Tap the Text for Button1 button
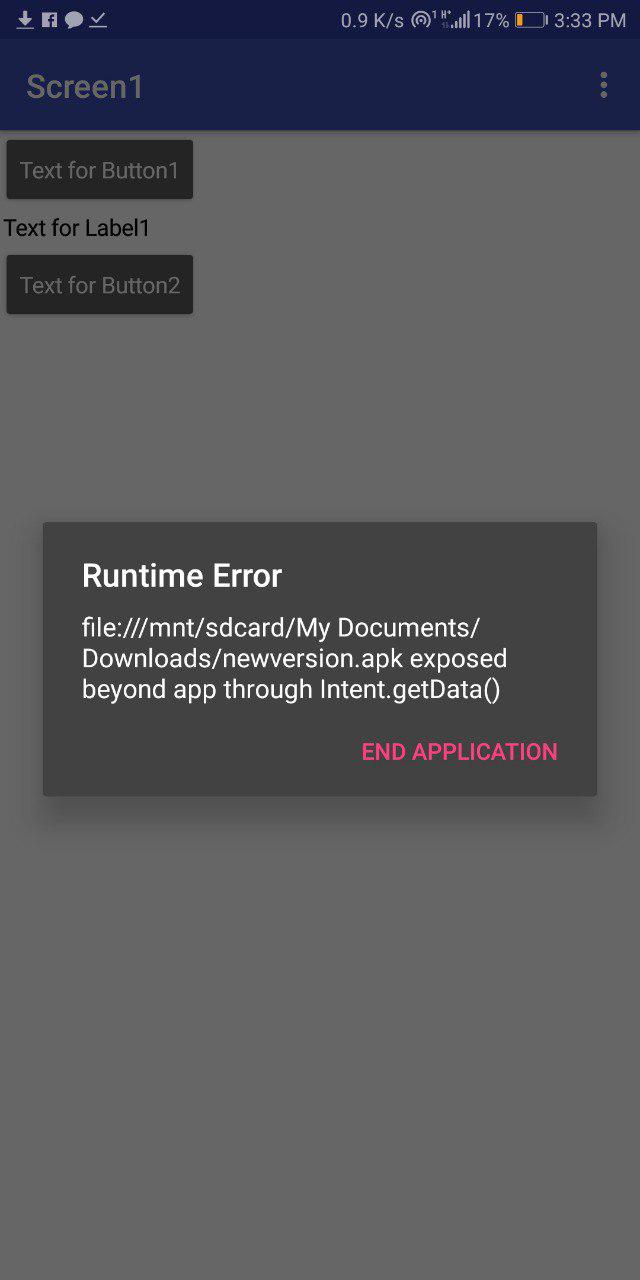This screenshot has width=640, height=1280. coord(99,170)
